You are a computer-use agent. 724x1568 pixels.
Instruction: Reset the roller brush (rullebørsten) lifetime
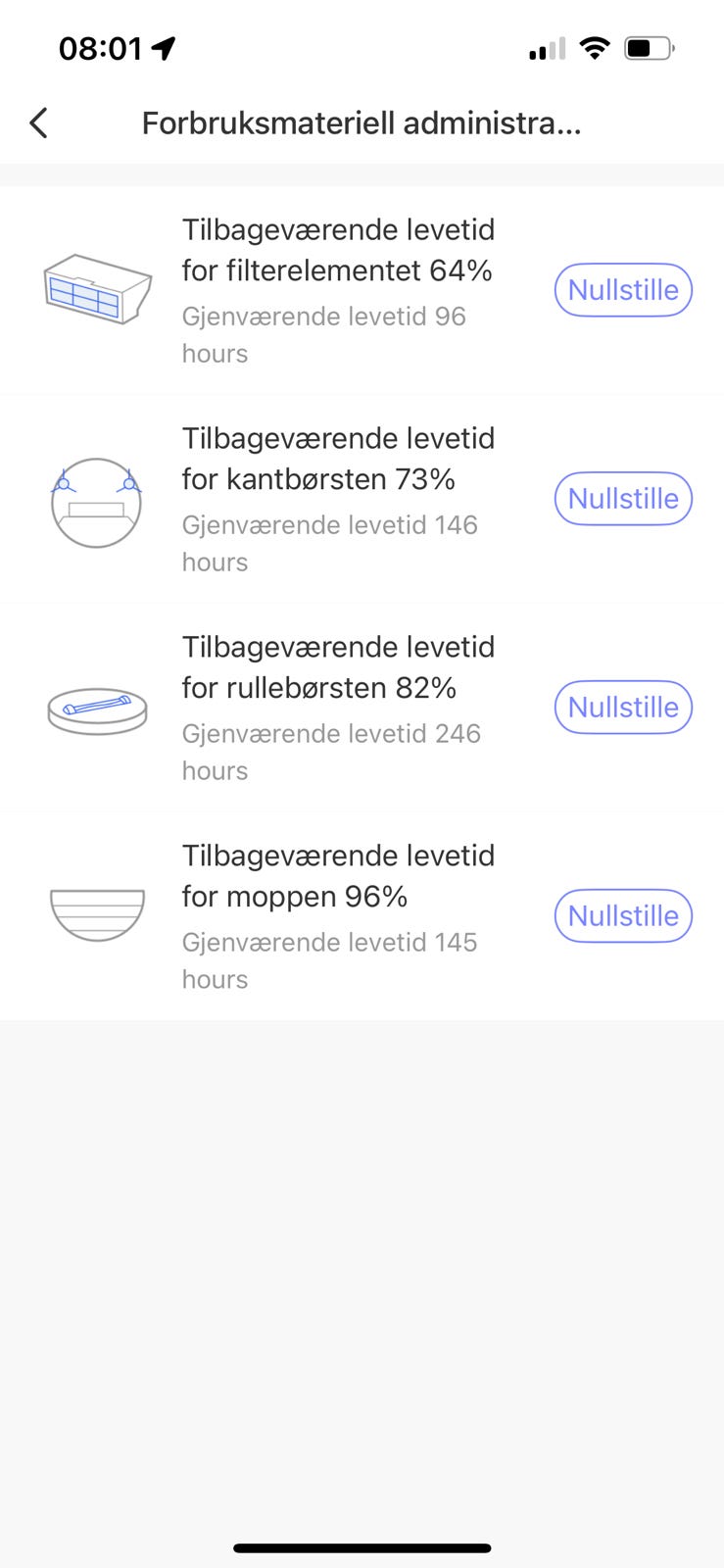(x=623, y=708)
